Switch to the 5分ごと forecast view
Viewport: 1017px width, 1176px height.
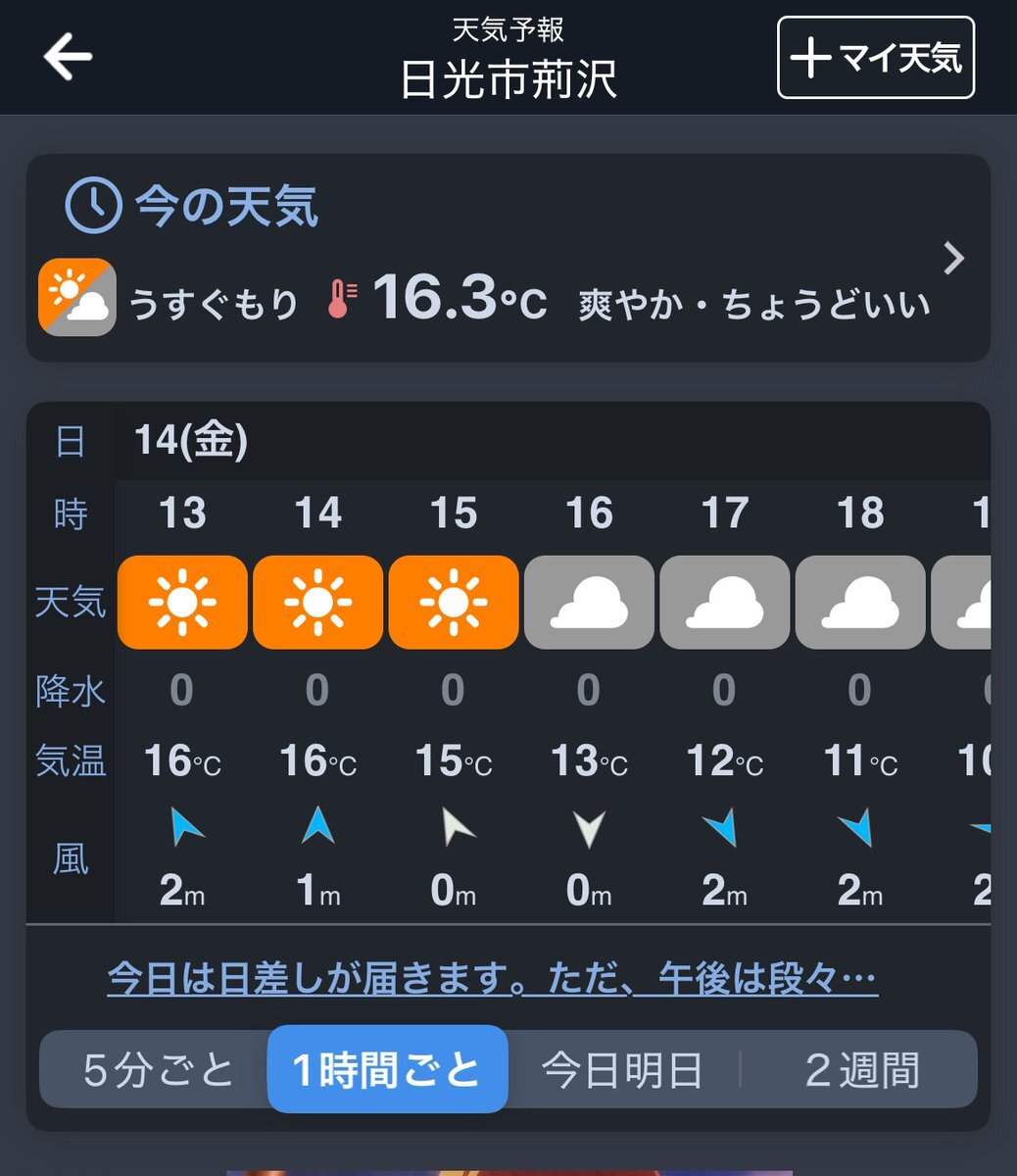click(x=158, y=1069)
